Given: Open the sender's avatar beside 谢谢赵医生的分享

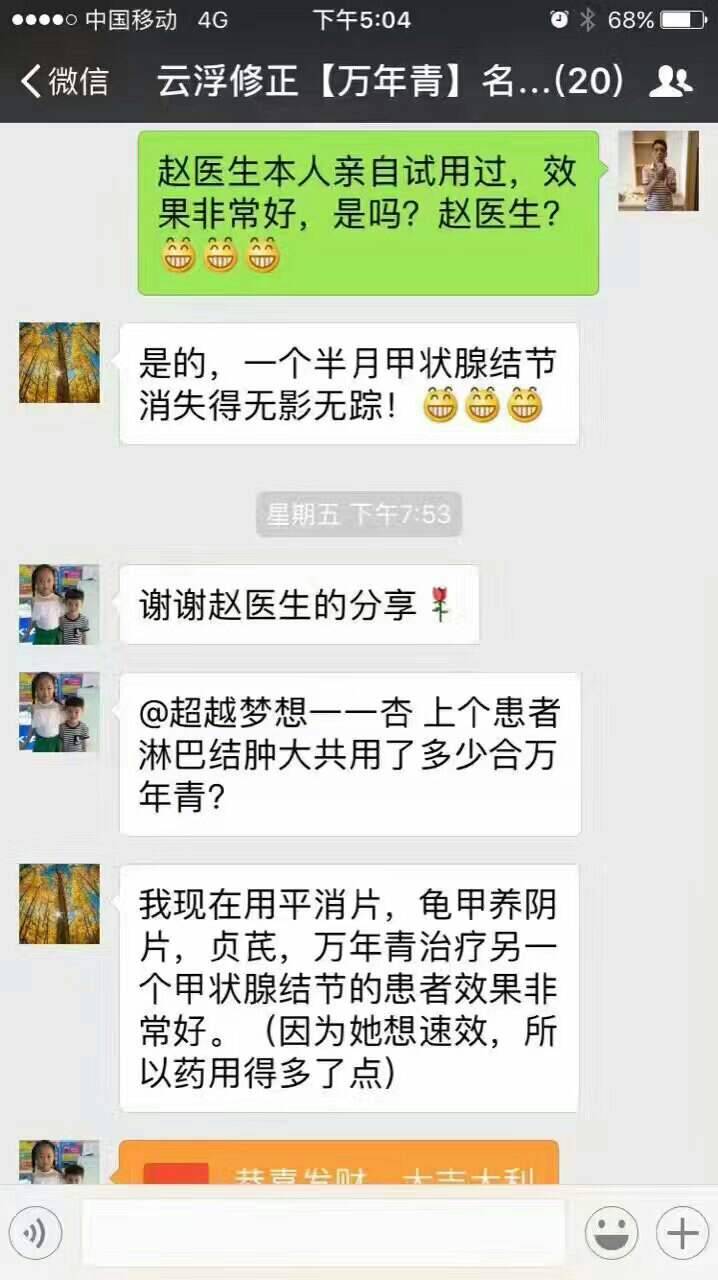Looking at the screenshot, I should coord(59,604).
